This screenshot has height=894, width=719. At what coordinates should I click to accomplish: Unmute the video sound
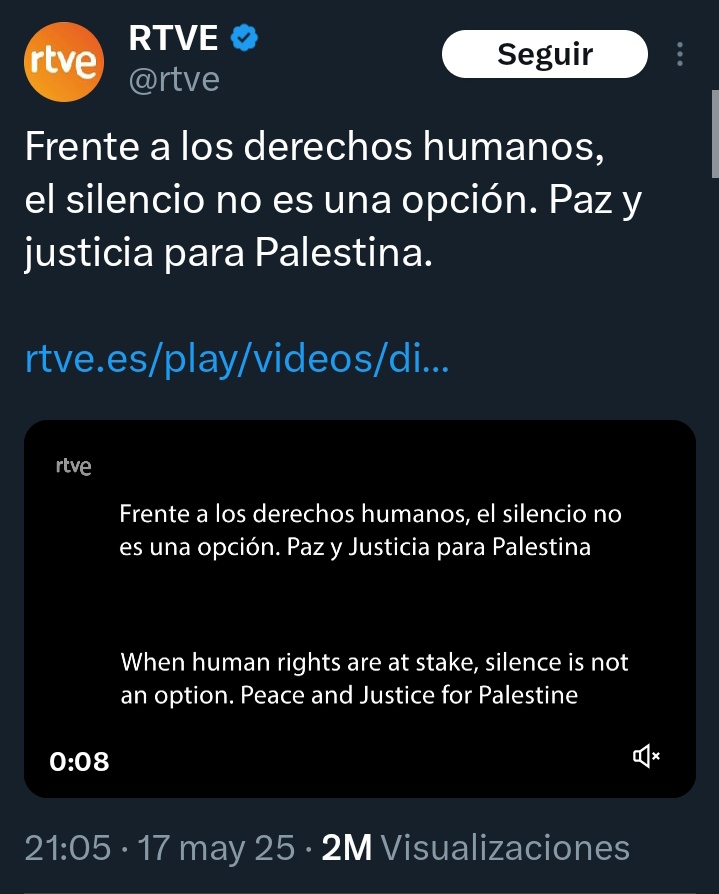click(646, 757)
